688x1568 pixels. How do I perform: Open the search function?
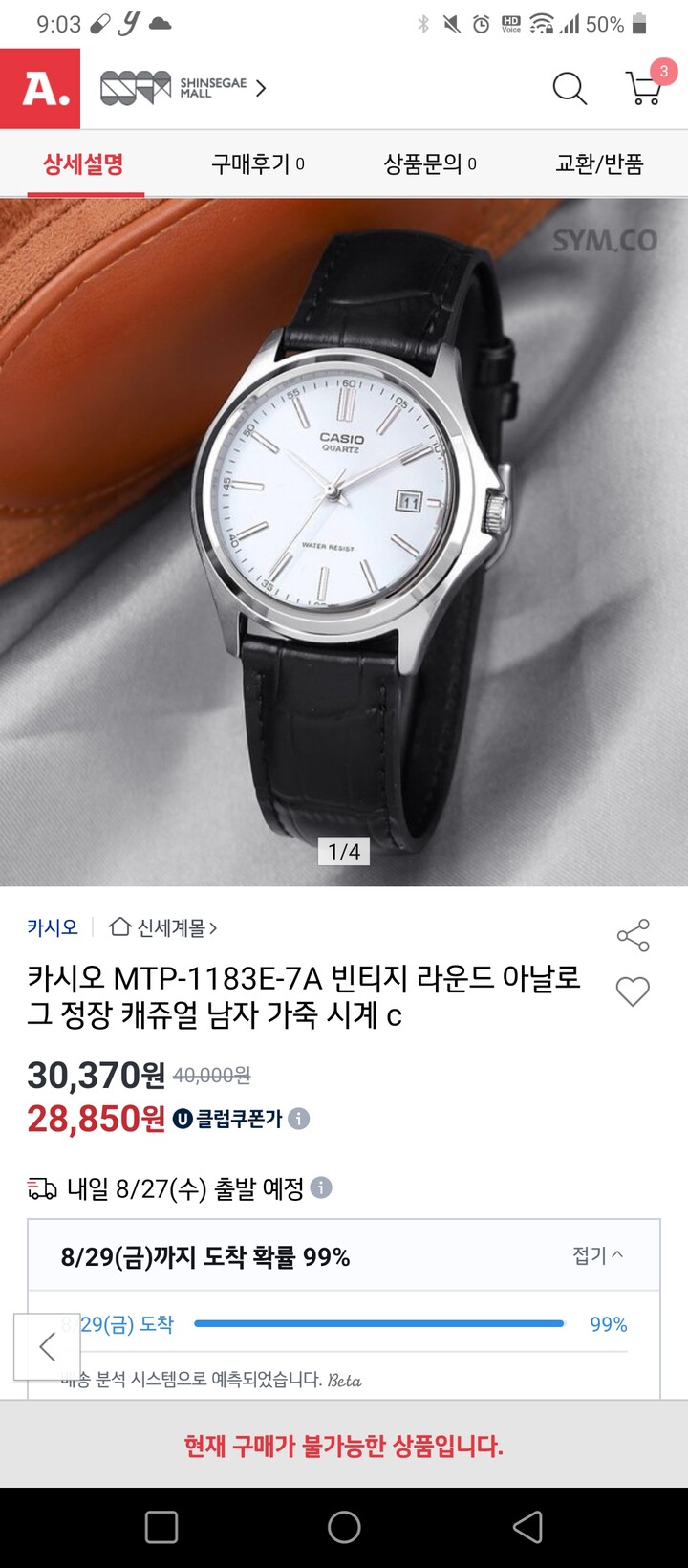tap(570, 88)
